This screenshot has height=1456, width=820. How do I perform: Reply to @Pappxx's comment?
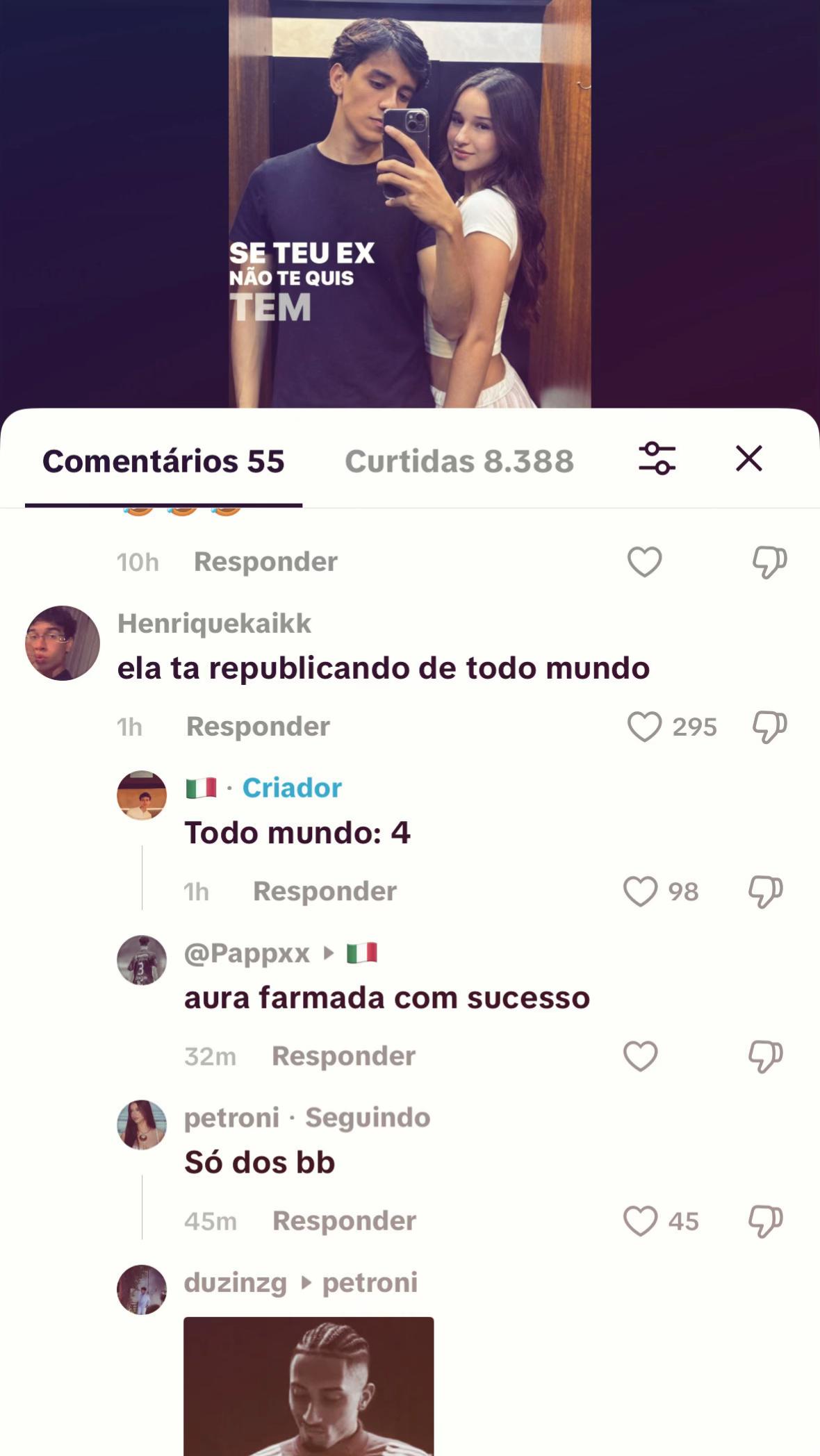[343, 1056]
